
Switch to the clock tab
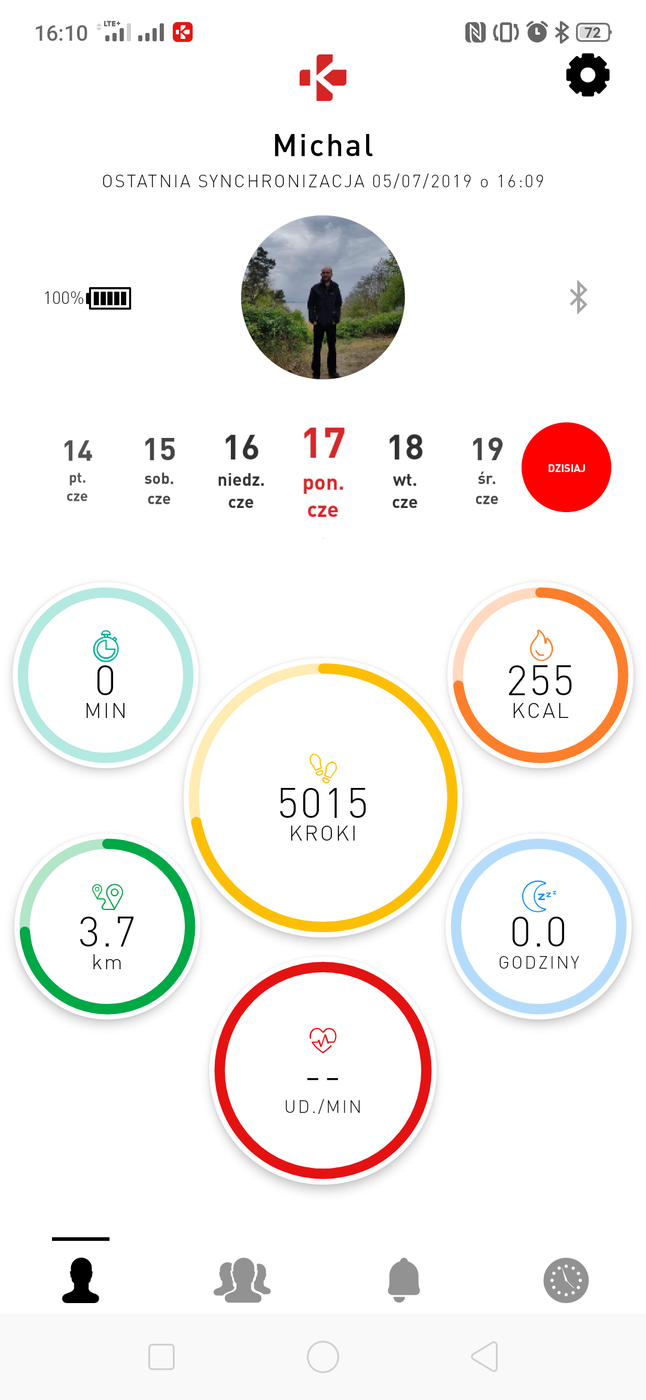click(x=566, y=1279)
